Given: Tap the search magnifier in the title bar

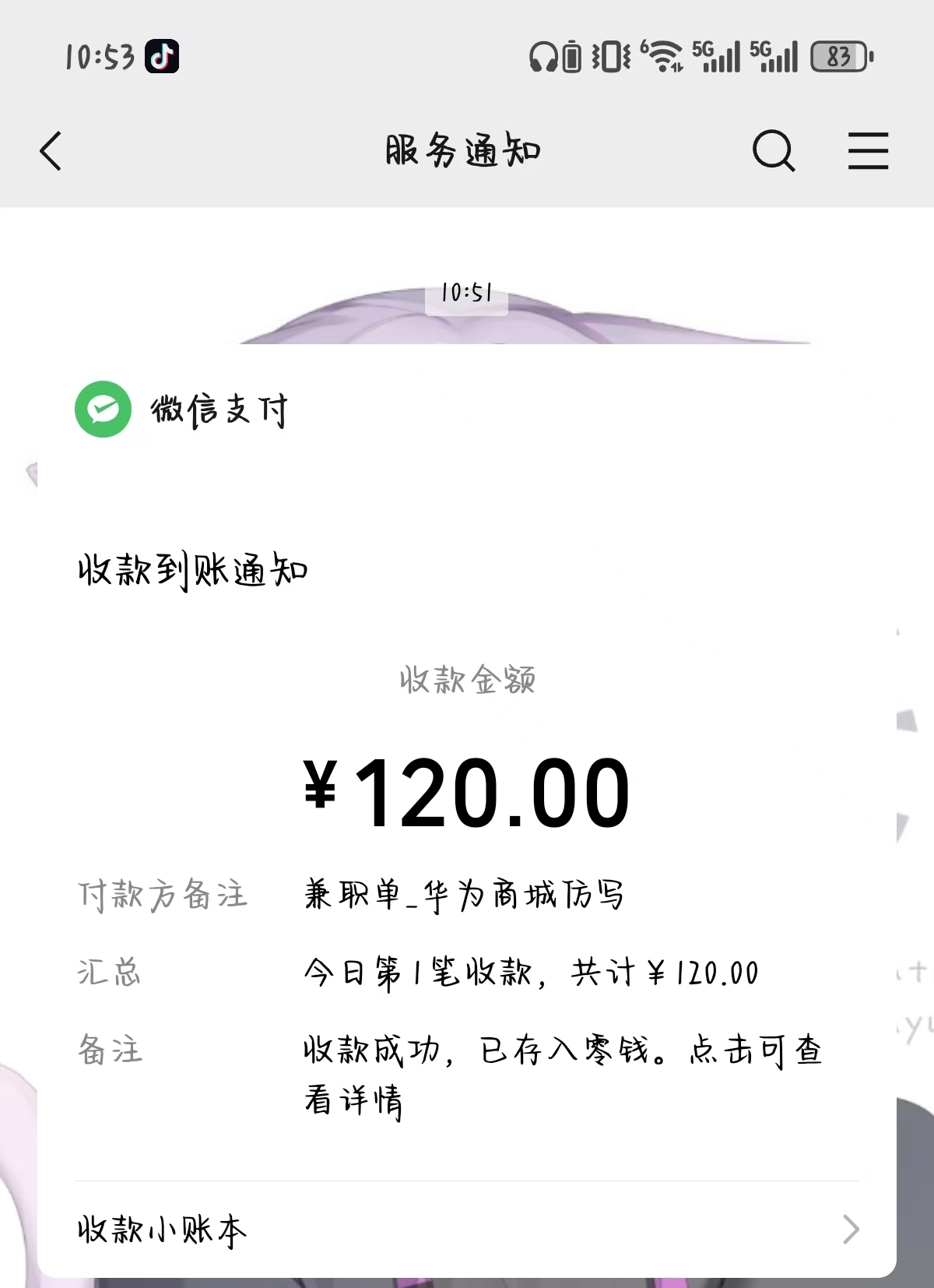Looking at the screenshot, I should 773,151.
